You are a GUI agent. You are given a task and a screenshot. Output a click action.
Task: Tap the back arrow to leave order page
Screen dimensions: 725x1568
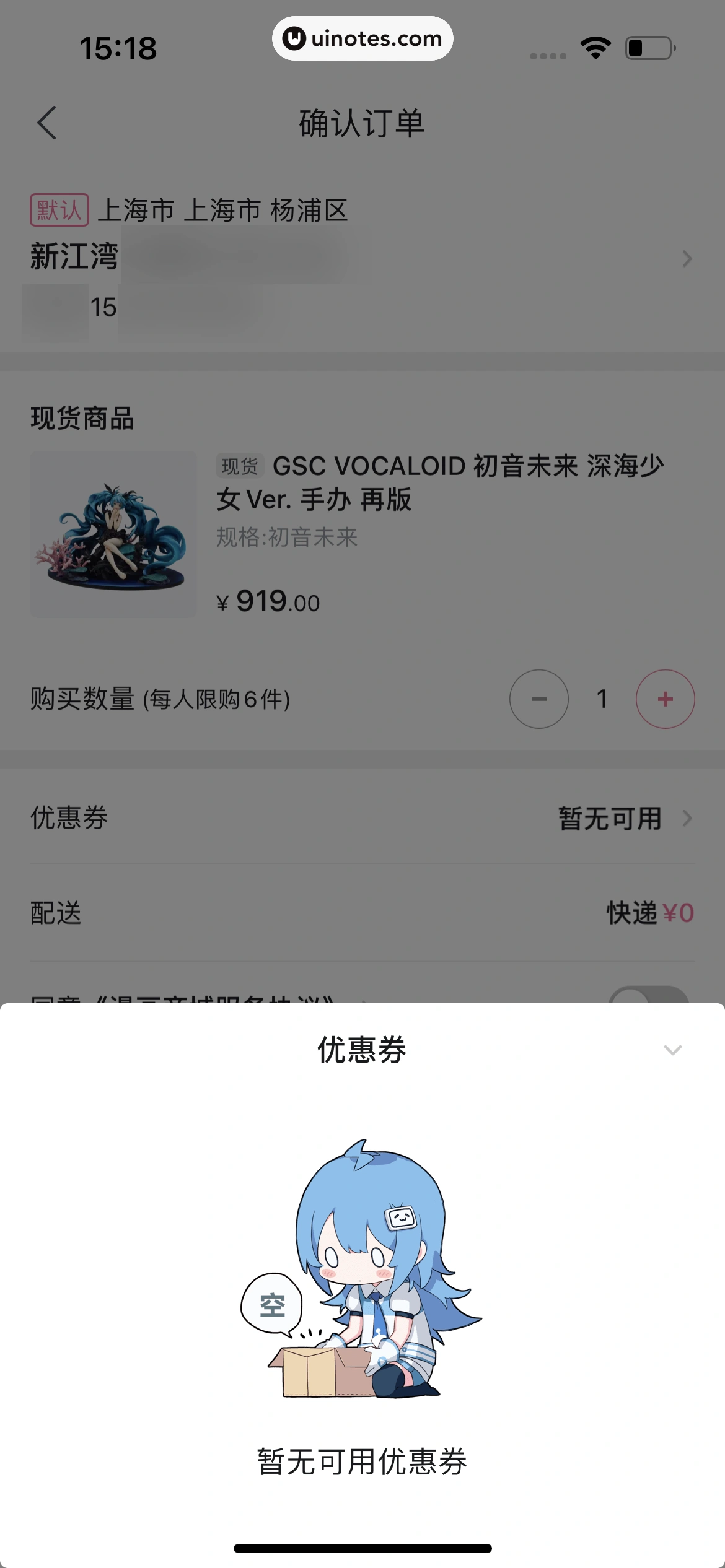pos(47,123)
